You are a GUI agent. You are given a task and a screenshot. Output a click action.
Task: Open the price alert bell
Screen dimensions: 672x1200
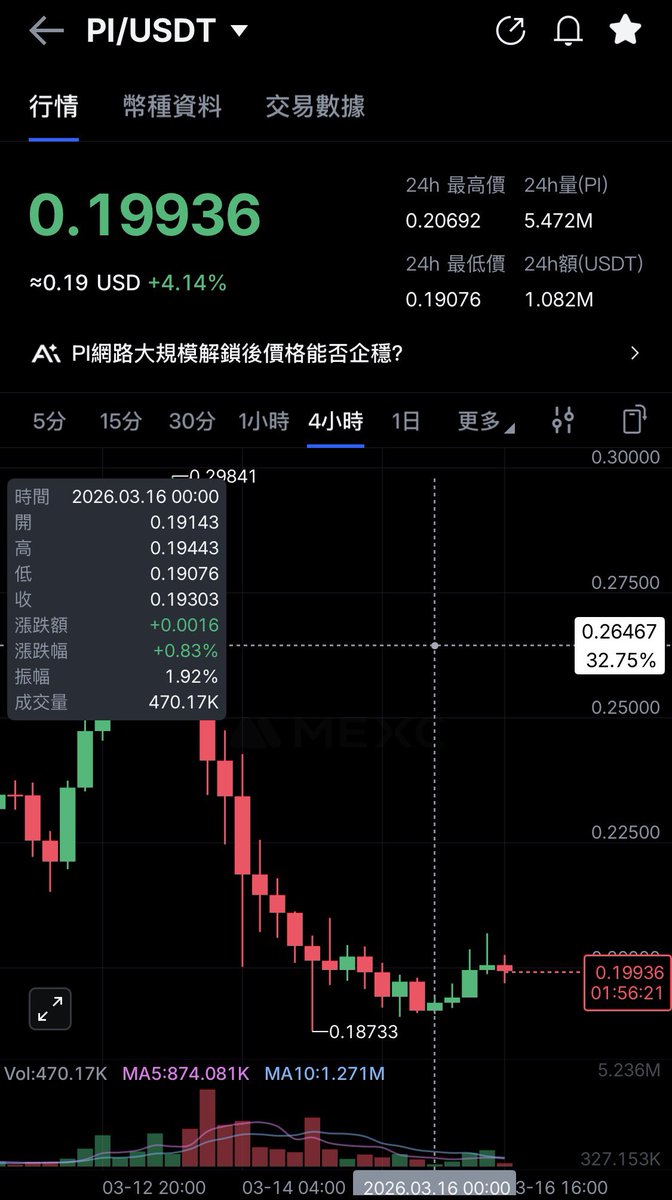coord(568,31)
